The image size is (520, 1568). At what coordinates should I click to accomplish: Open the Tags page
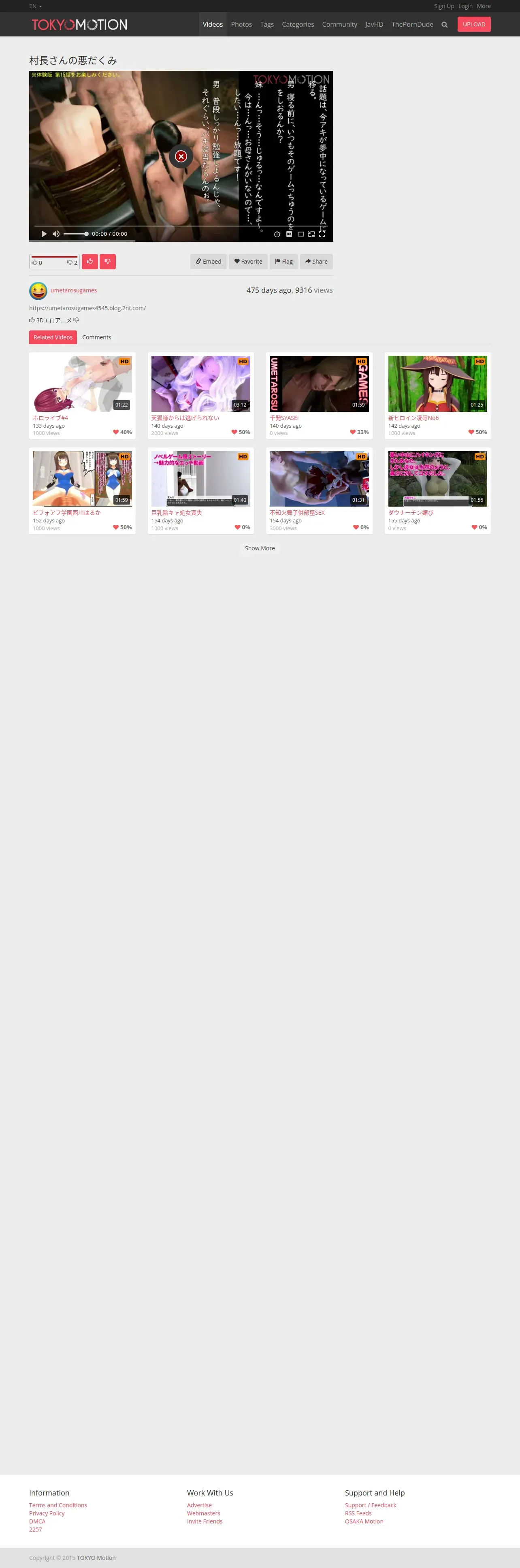pyautogui.click(x=267, y=24)
